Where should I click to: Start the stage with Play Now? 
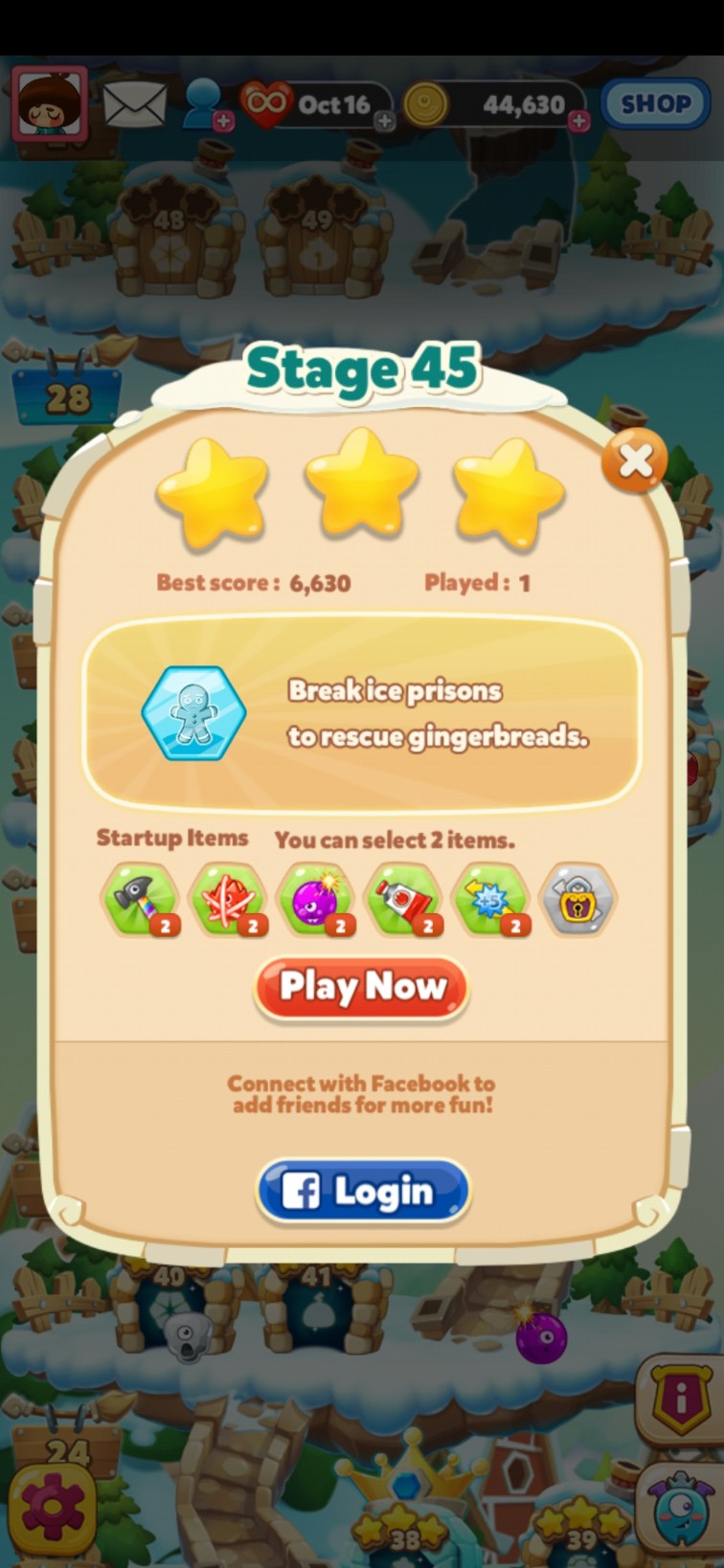coord(362,987)
